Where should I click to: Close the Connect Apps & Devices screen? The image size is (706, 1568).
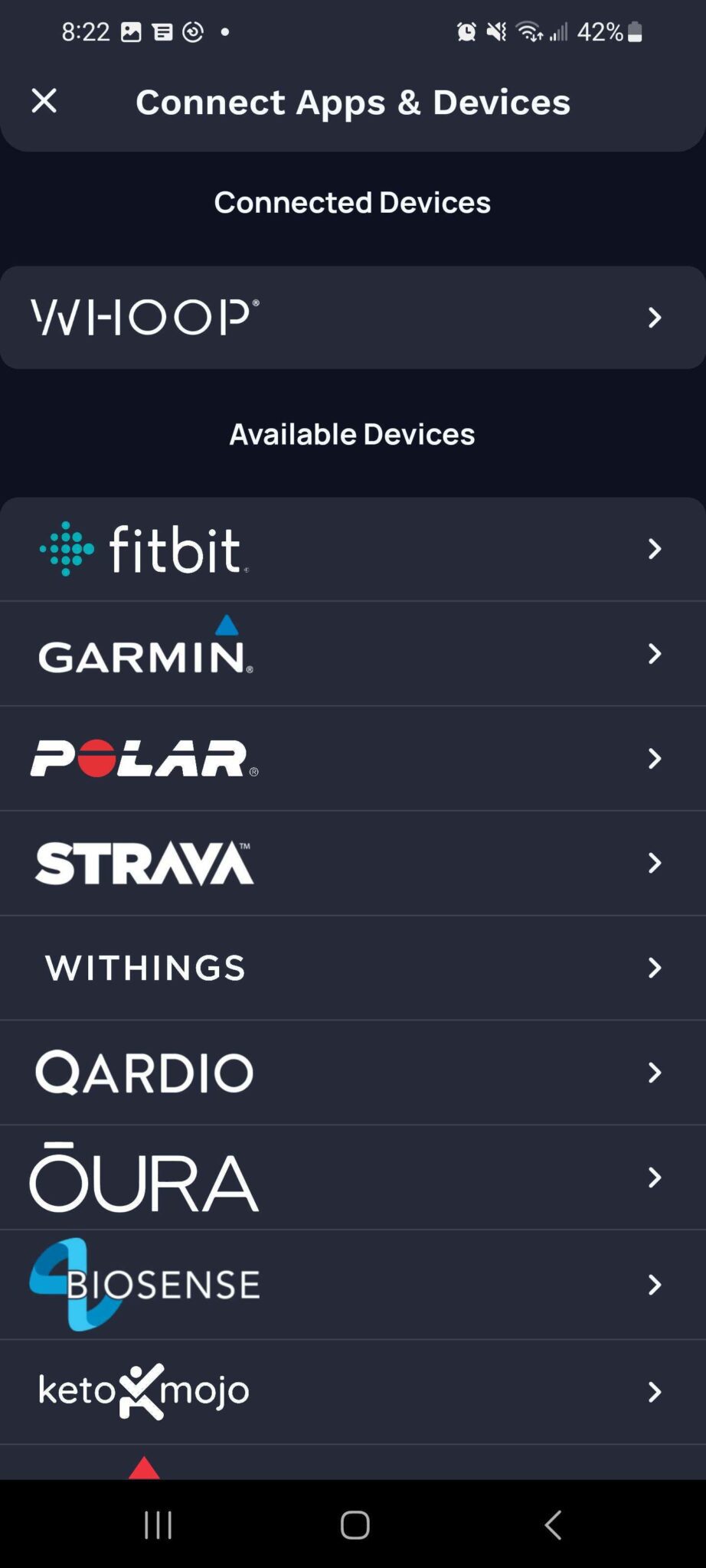pos(44,100)
